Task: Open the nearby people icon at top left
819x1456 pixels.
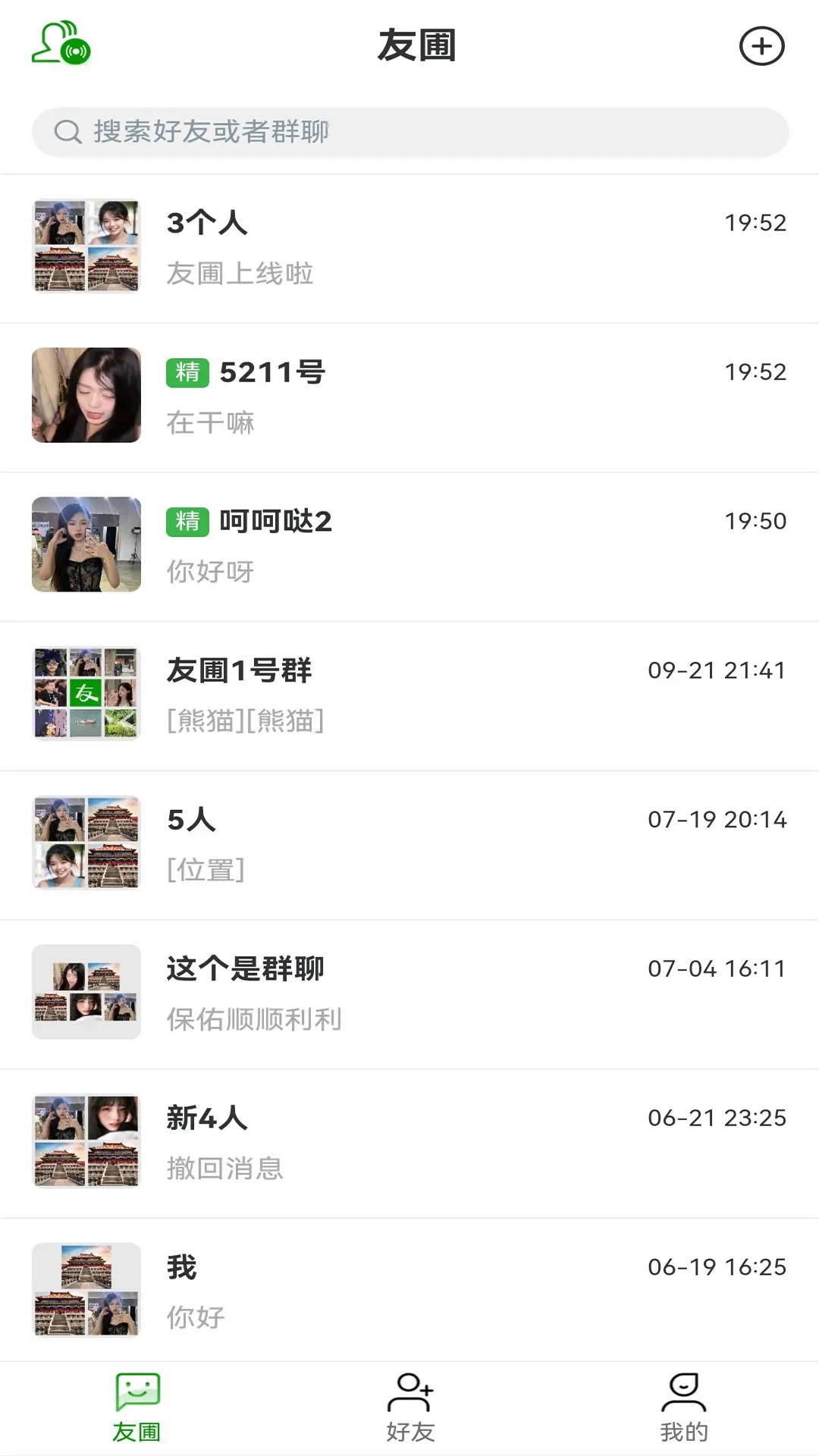Action: point(61,44)
